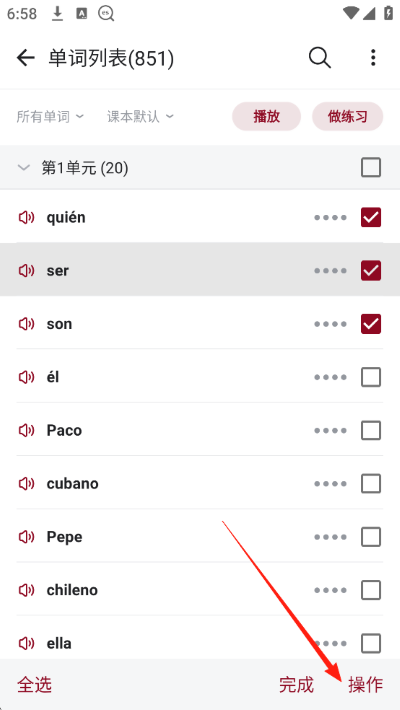Open word list search
The height and width of the screenshot is (710, 400).
[320, 58]
